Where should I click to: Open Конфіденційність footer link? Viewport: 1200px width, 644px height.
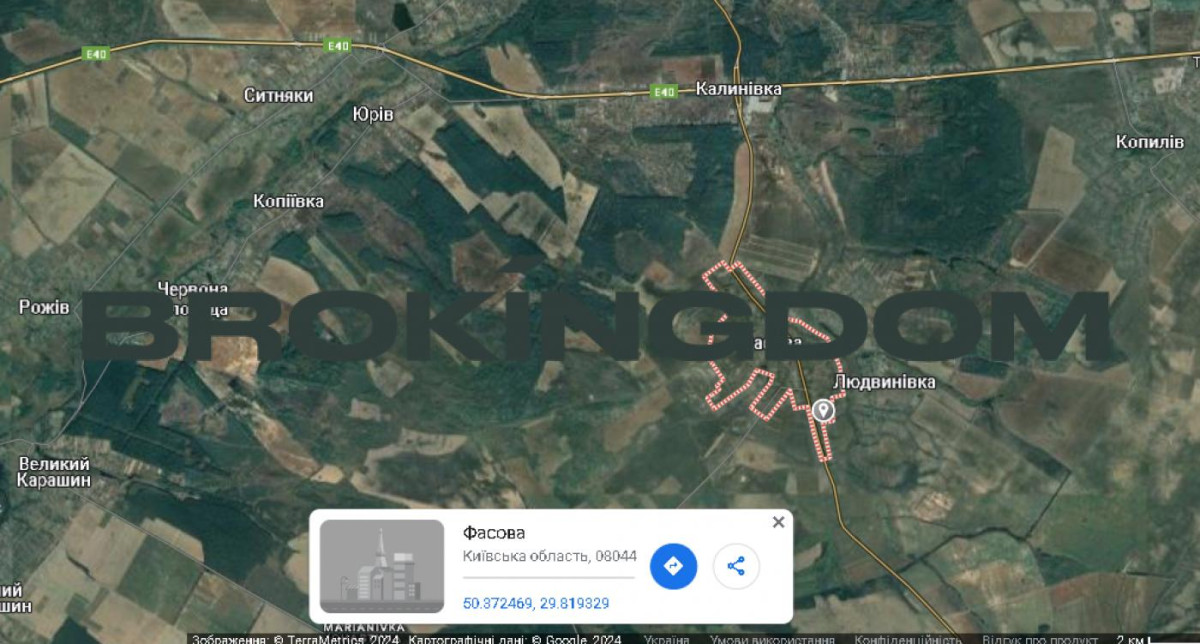click(x=908, y=639)
